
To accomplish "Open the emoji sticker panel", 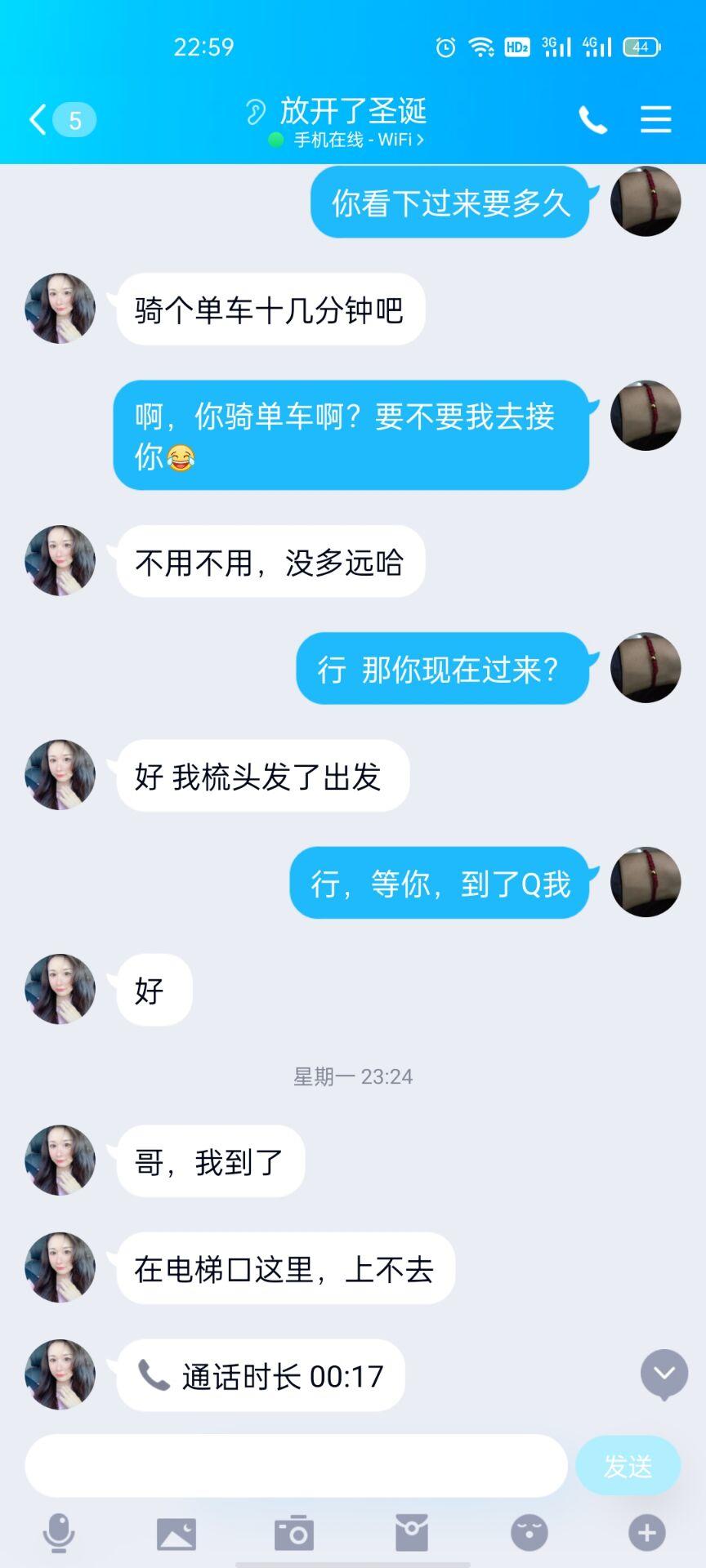I will click(529, 1533).
